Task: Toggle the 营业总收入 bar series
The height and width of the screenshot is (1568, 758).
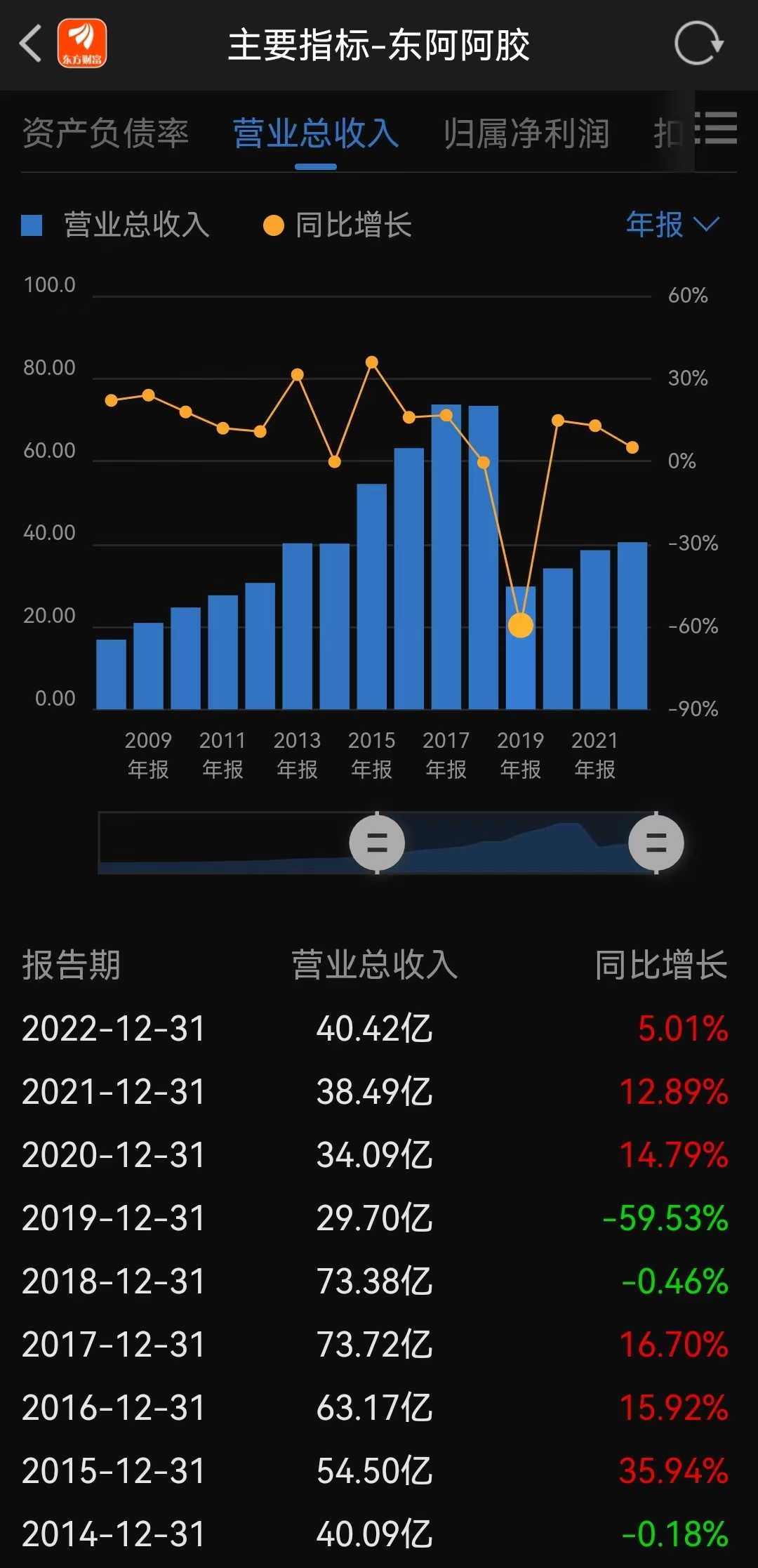Action: pyautogui.click(x=116, y=225)
